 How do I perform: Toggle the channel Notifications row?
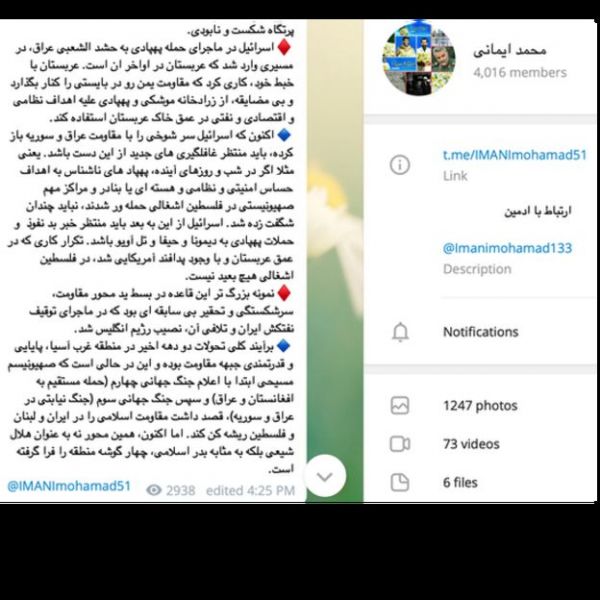coord(480,332)
